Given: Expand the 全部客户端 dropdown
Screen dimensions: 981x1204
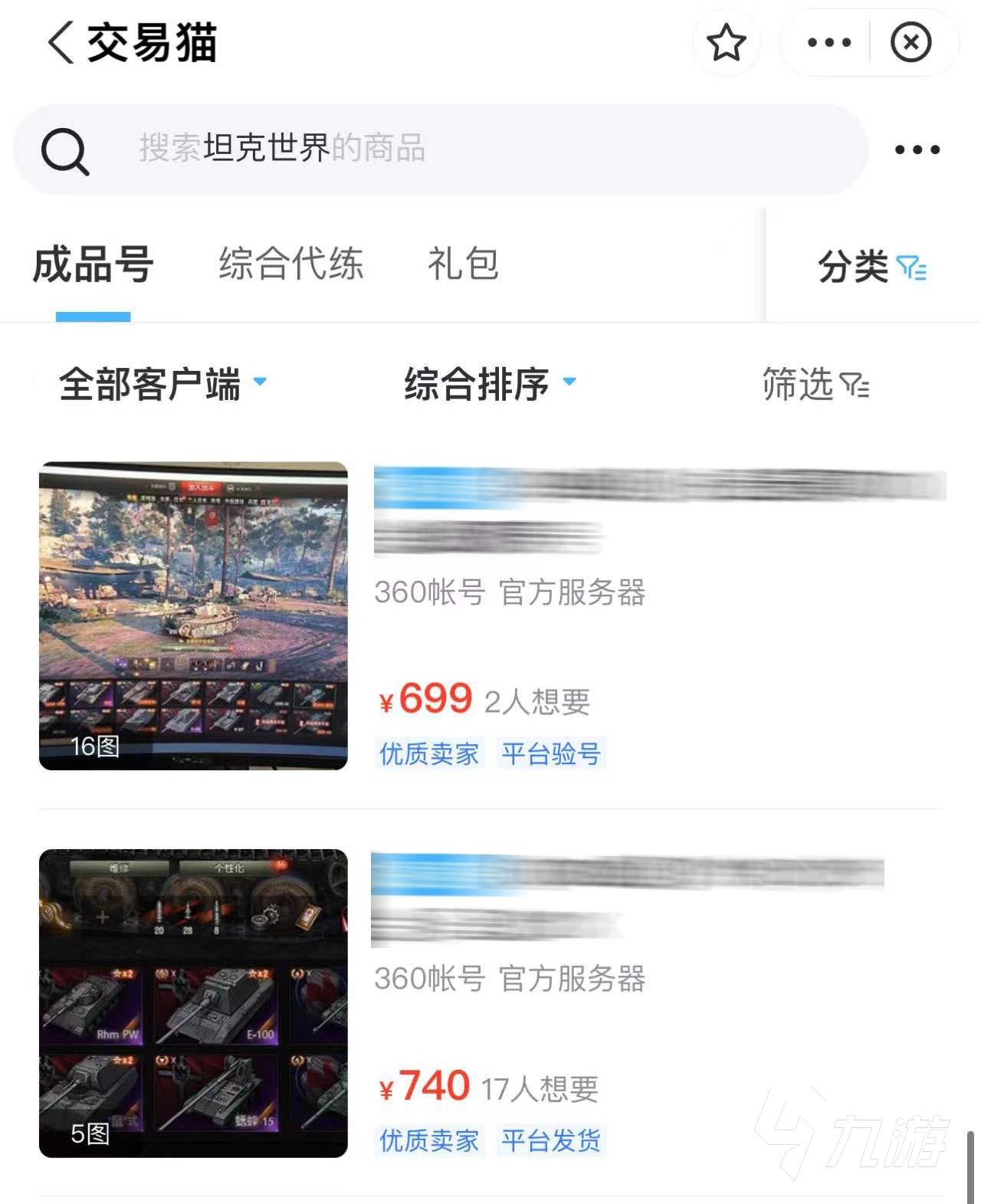Looking at the screenshot, I should 162,383.
